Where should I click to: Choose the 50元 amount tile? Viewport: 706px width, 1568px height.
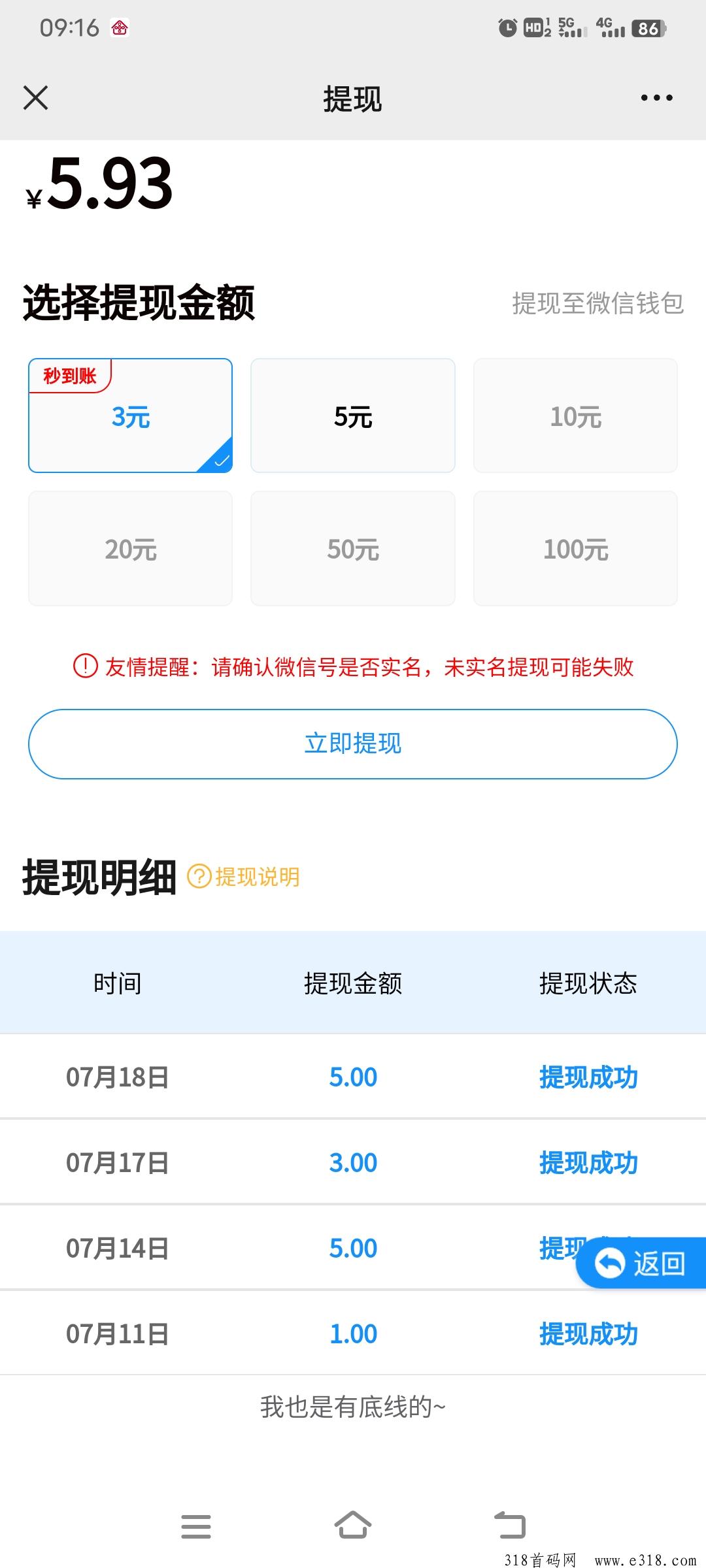(x=353, y=549)
